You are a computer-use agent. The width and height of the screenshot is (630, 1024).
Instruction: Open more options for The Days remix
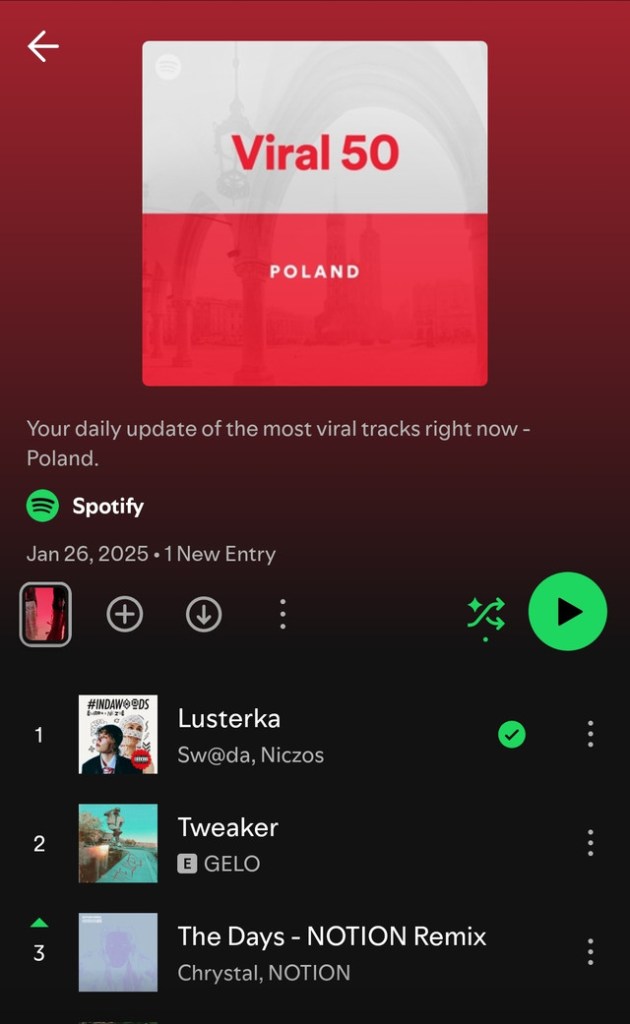click(x=590, y=952)
